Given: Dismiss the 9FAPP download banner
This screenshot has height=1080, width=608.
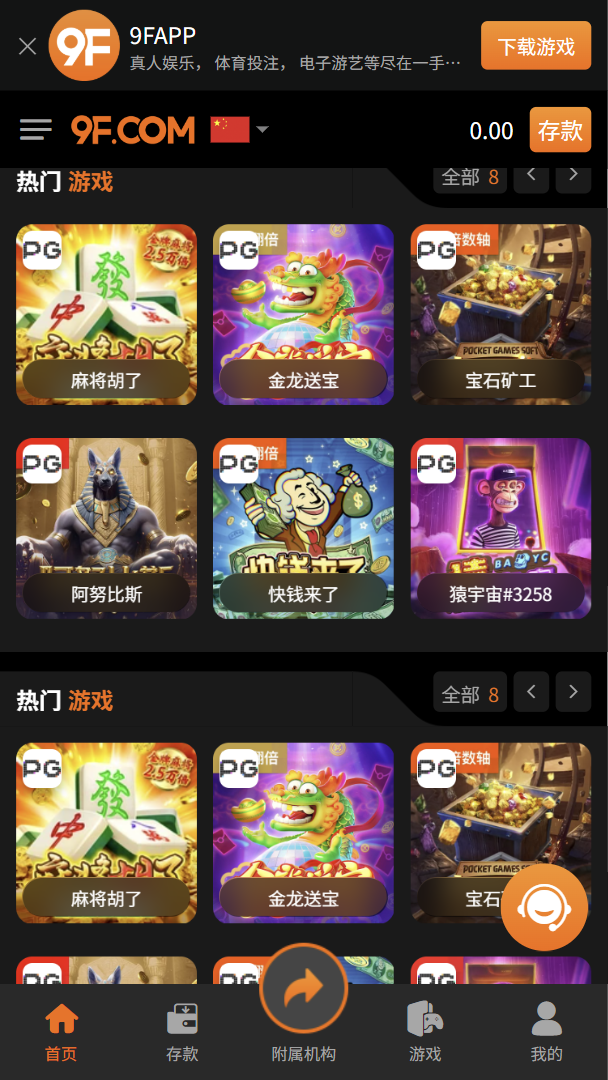Looking at the screenshot, I should click(28, 46).
